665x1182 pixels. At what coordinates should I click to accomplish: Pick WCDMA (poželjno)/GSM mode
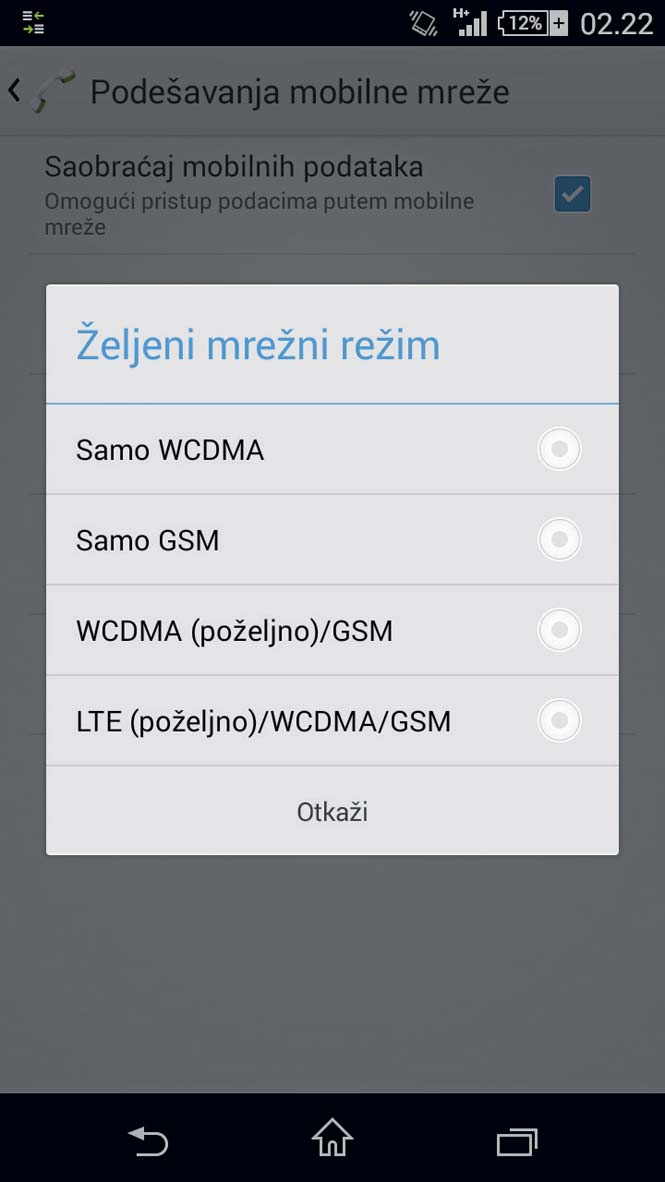point(332,630)
